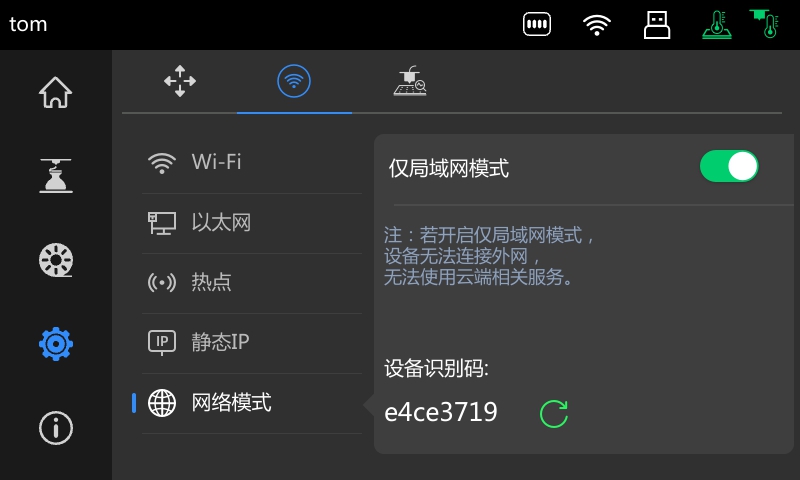The image size is (800, 480).
Task: Open the filament spool section
Action: pos(56,260)
